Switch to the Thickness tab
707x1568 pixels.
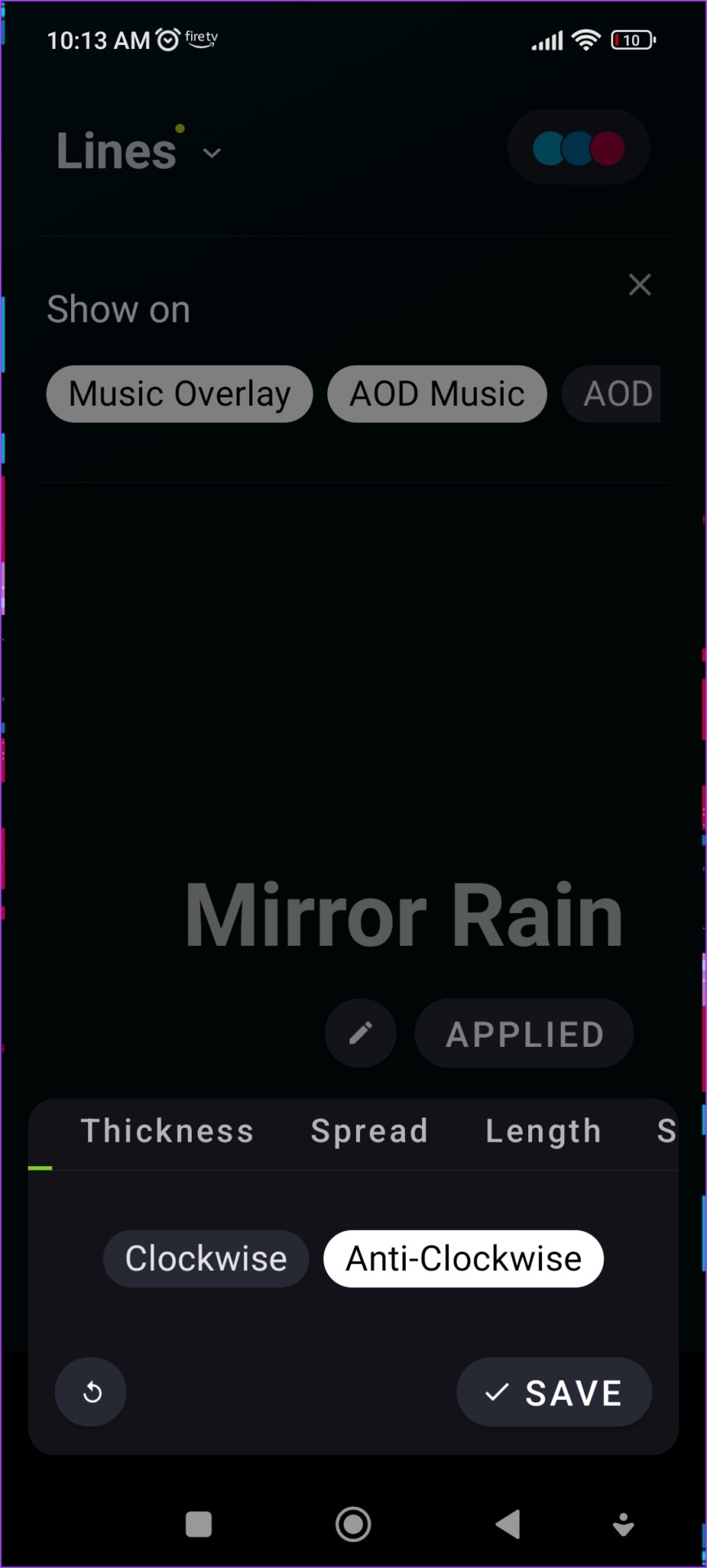click(167, 1131)
